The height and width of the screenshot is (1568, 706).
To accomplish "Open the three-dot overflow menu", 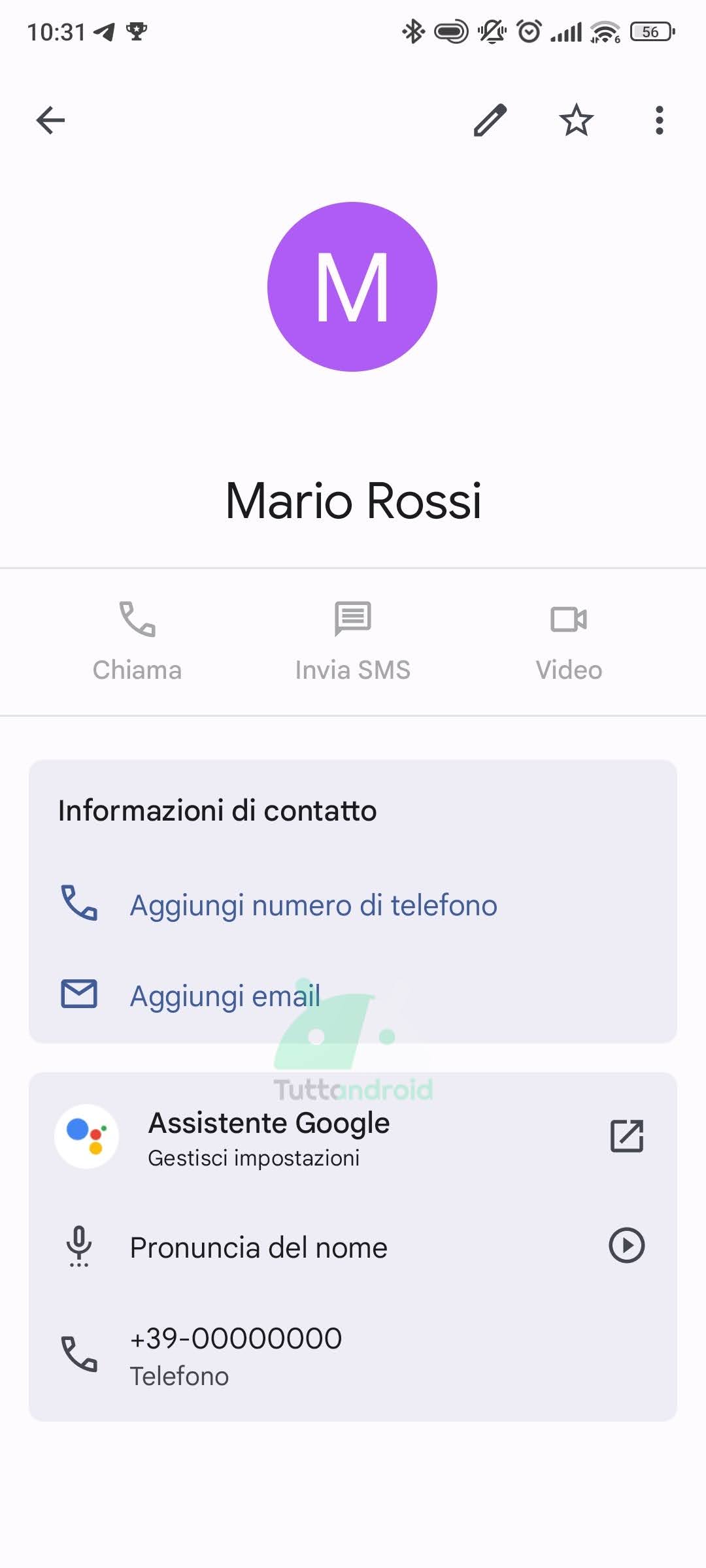I will click(x=659, y=120).
